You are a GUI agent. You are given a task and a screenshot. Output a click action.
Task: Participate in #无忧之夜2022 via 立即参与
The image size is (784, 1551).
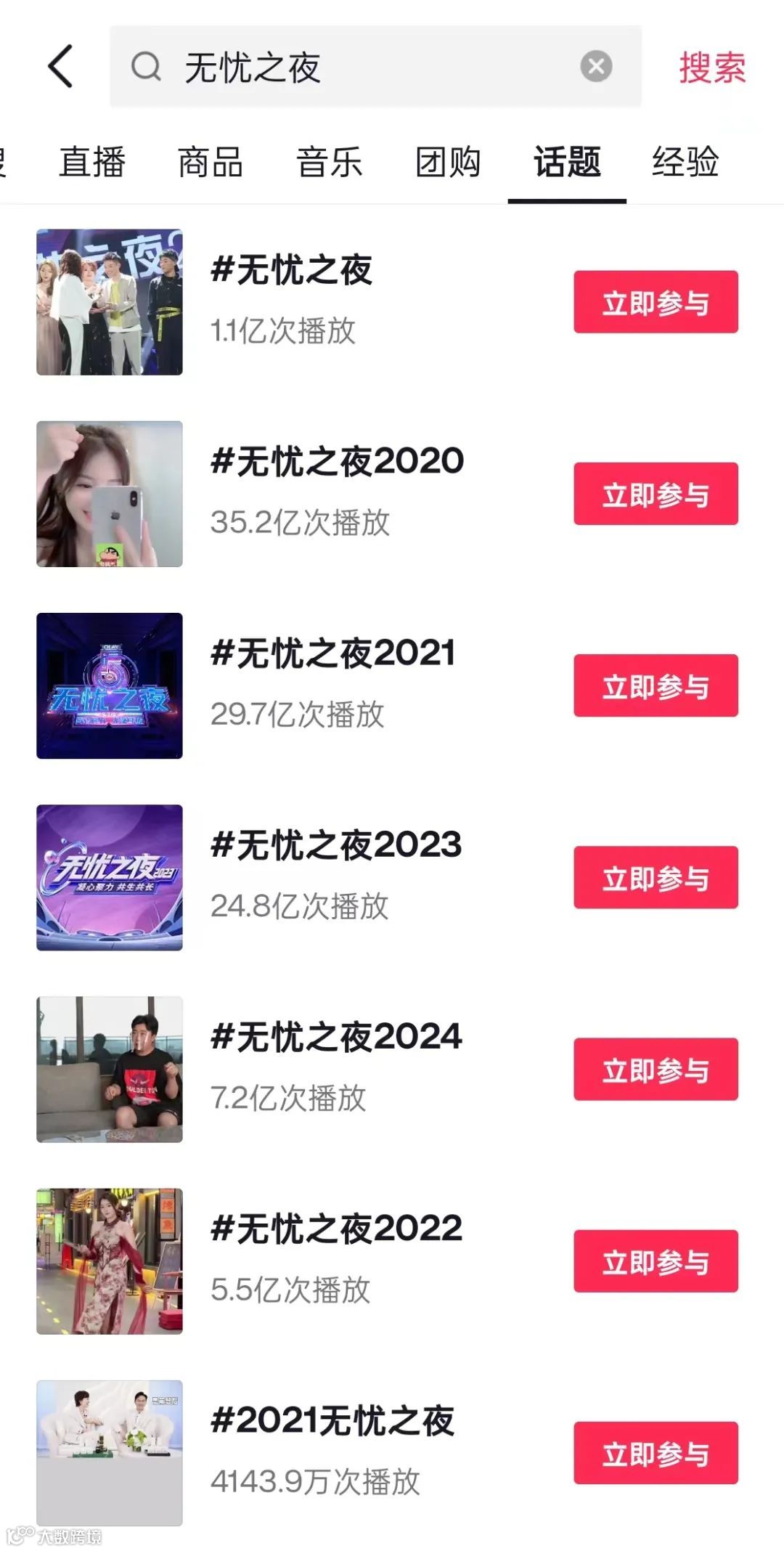pos(656,1261)
